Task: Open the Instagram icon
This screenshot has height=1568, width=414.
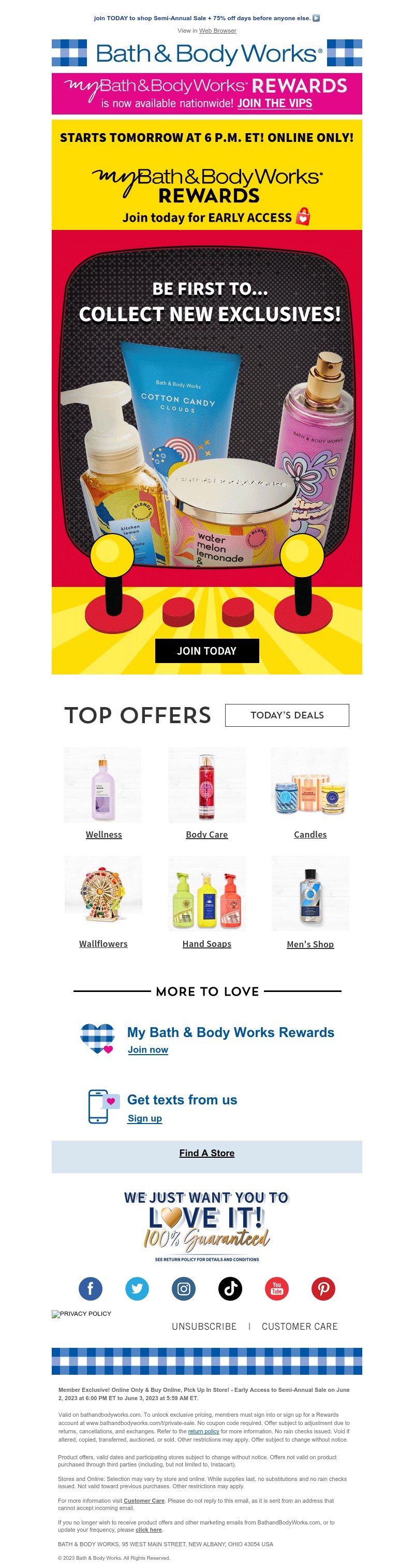Action: [184, 1289]
